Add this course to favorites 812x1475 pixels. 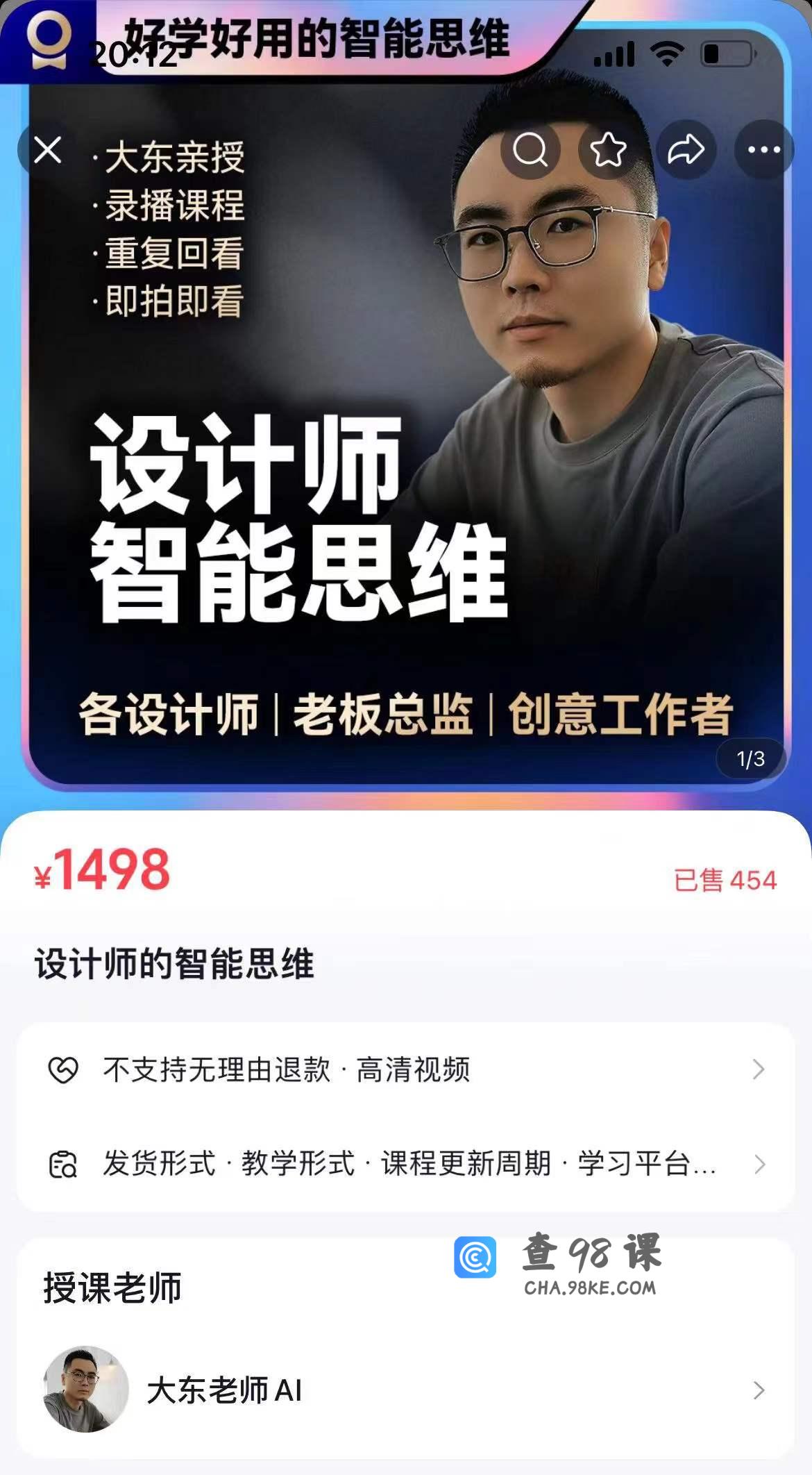click(x=608, y=150)
